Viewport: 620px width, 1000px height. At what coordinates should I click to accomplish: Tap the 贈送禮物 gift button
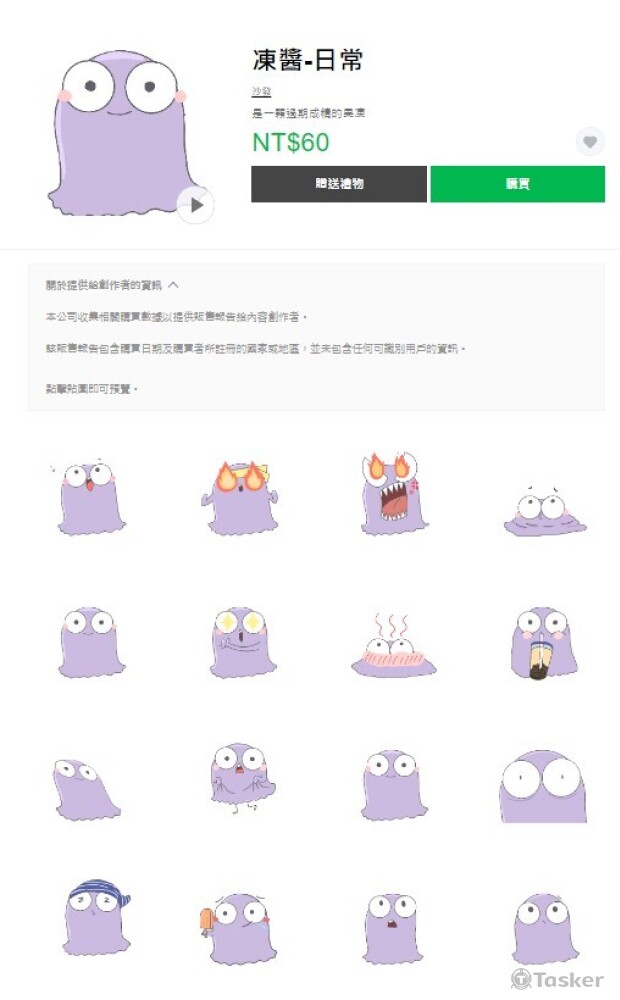pos(339,184)
